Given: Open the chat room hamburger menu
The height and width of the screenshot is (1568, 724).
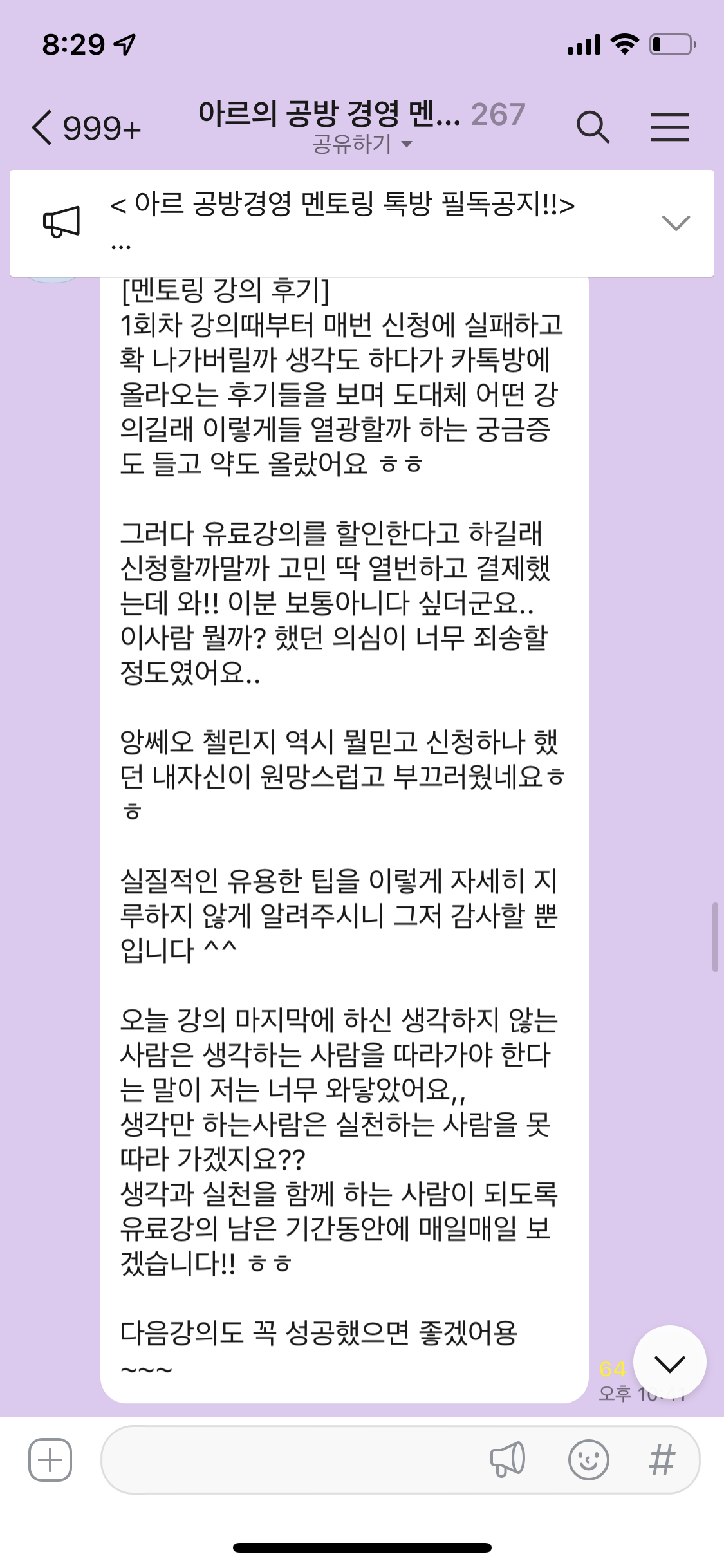Looking at the screenshot, I should pos(669,127).
